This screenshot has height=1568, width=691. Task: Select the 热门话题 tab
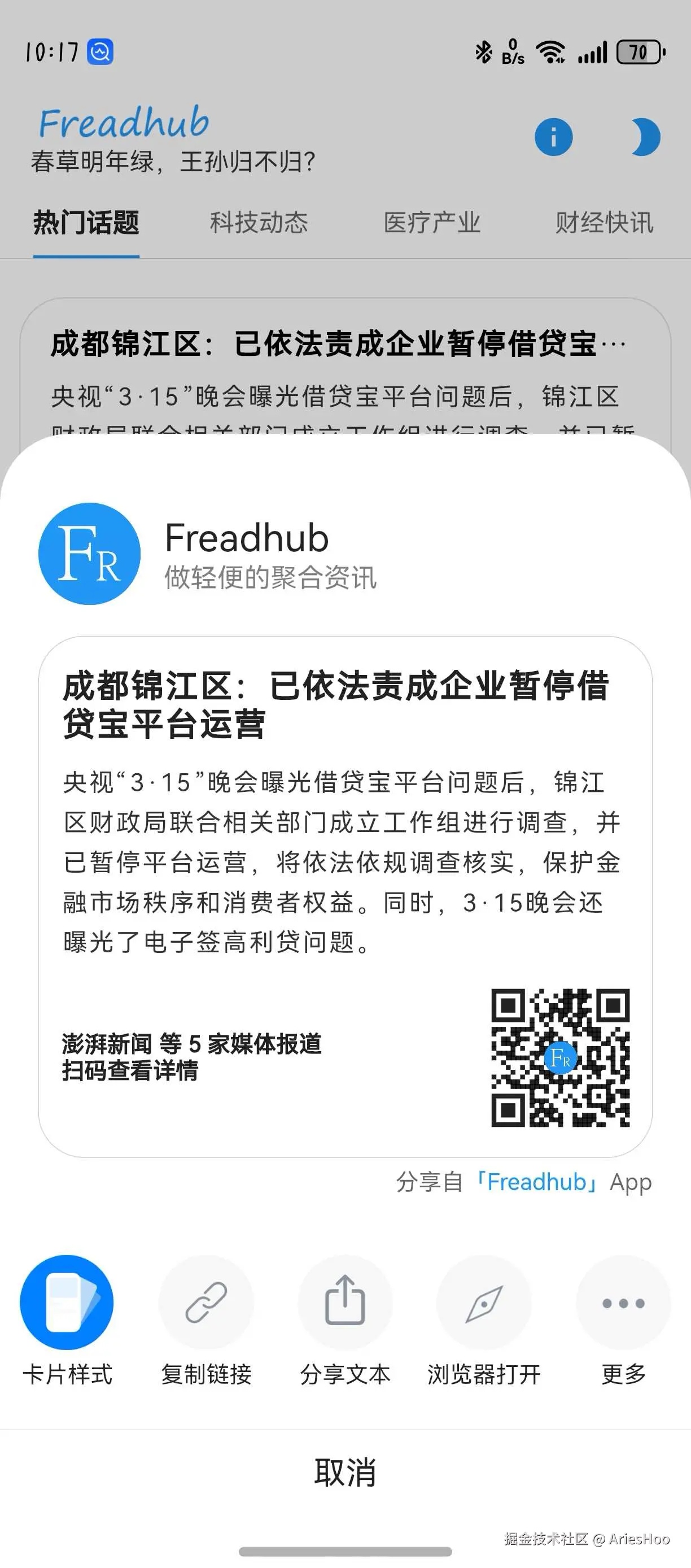click(86, 223)
